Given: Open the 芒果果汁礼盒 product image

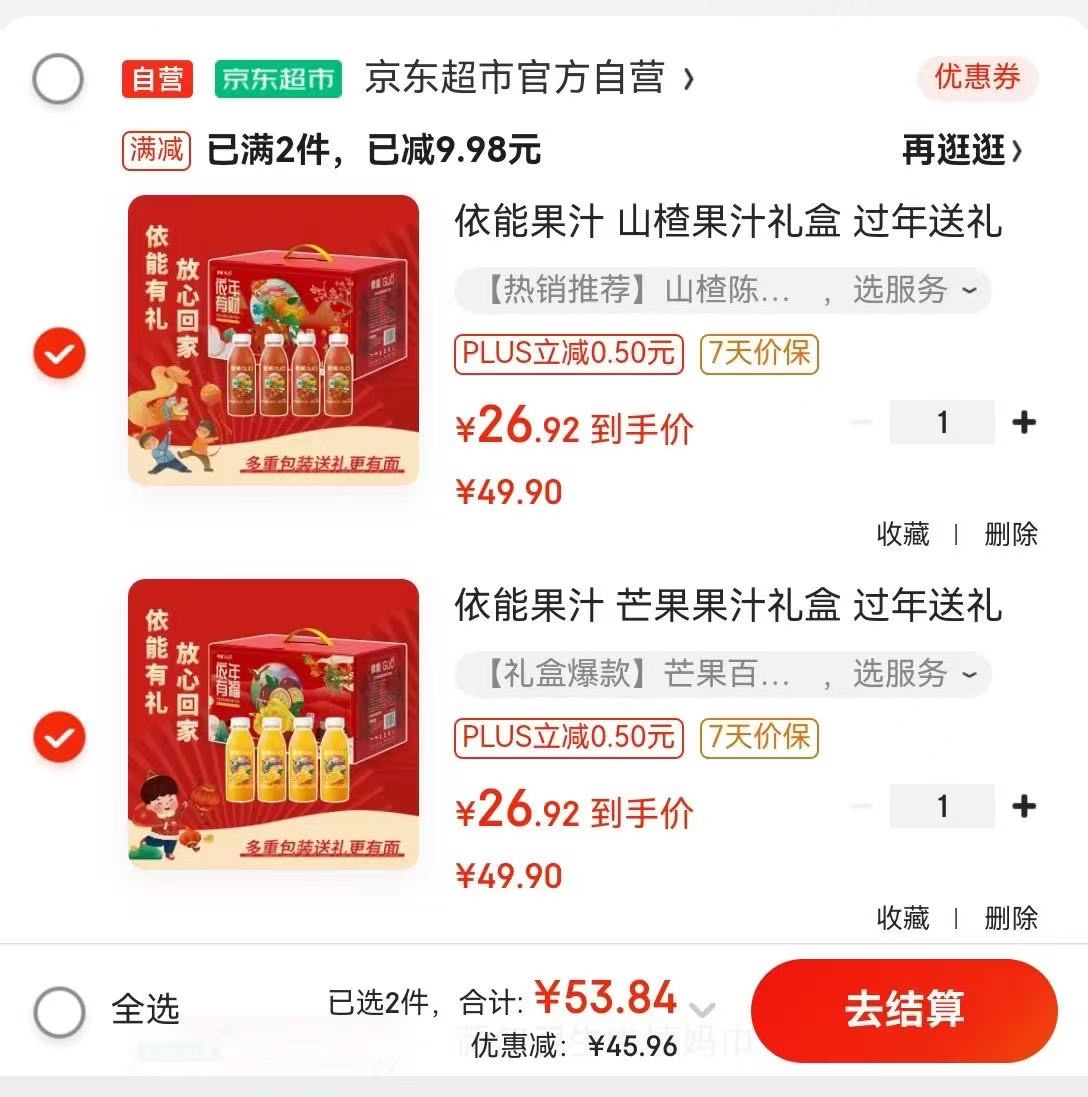Looking at the screenshot, I should pyautogui.click(x=273, y=724).
